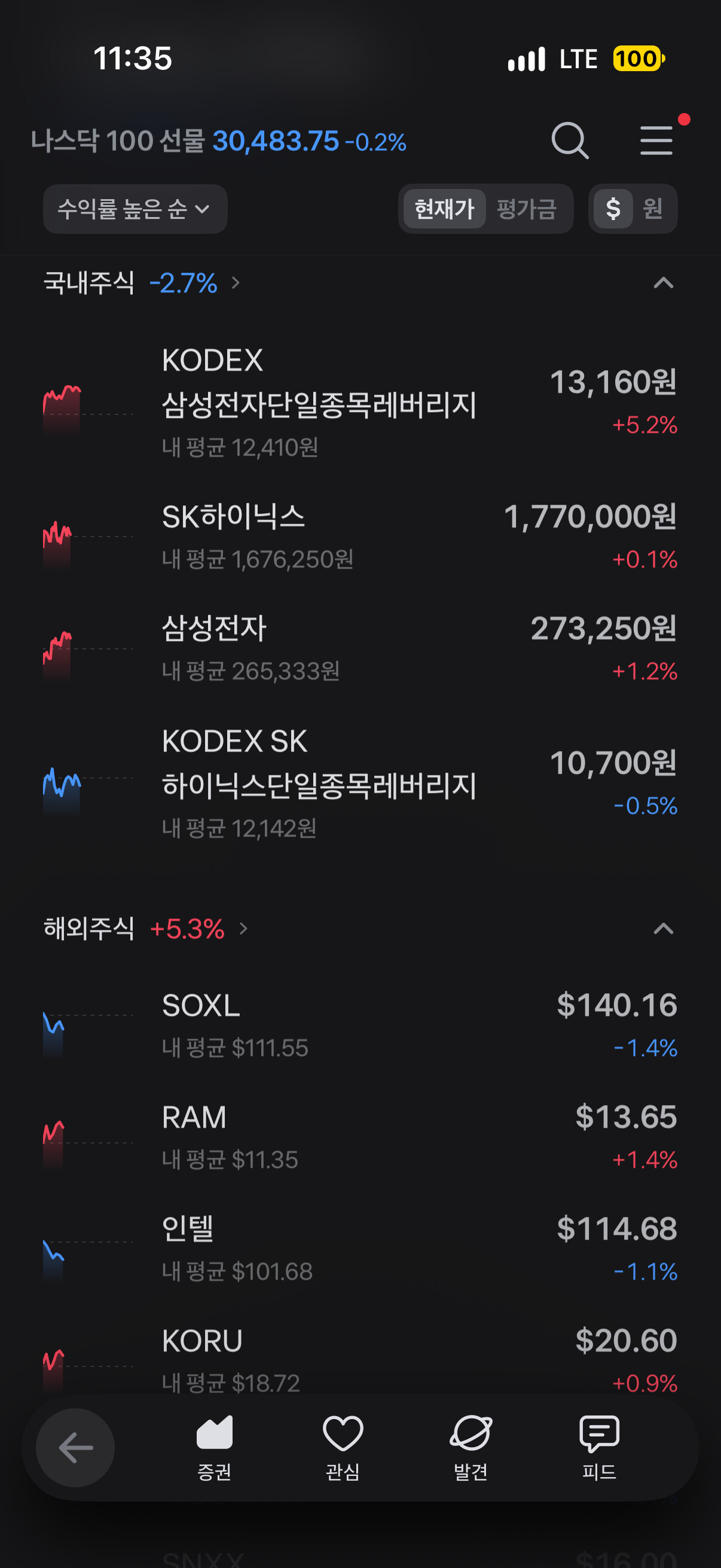Collapse the 국내주식 section
The image size is (721, 1568).
(663, 283)
